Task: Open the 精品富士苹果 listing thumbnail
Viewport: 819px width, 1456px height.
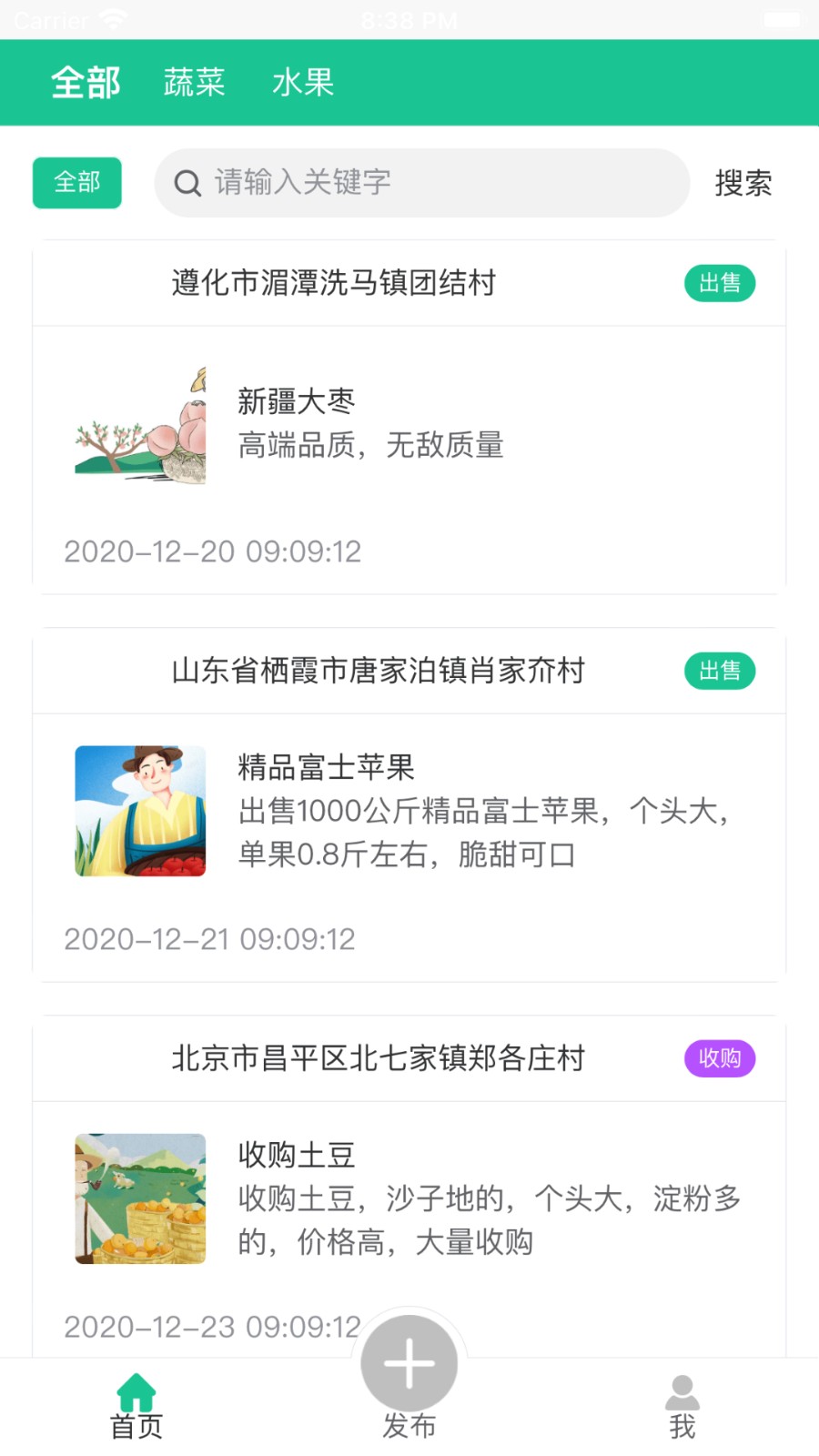Action: (x=140, y=811)
